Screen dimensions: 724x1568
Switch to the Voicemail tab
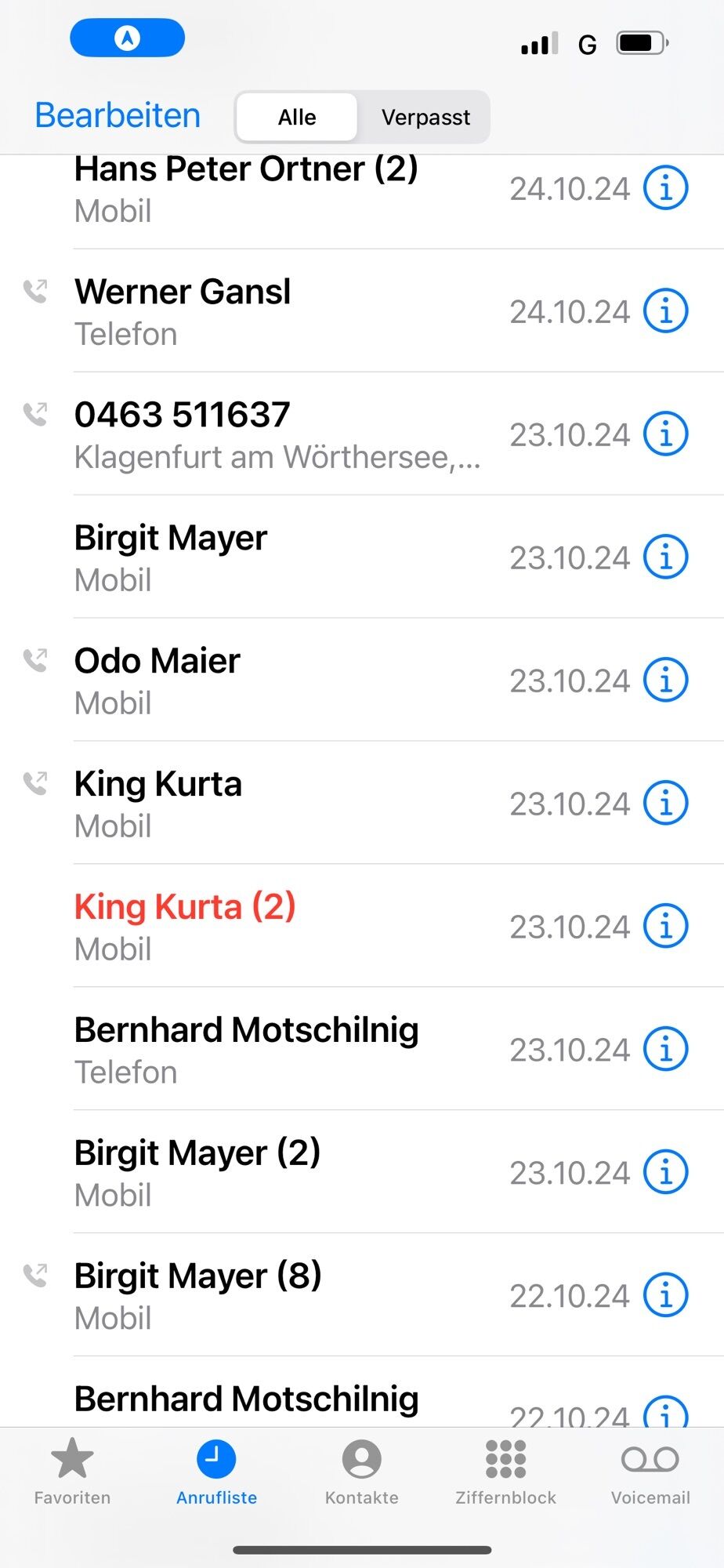click(650, 1472)
